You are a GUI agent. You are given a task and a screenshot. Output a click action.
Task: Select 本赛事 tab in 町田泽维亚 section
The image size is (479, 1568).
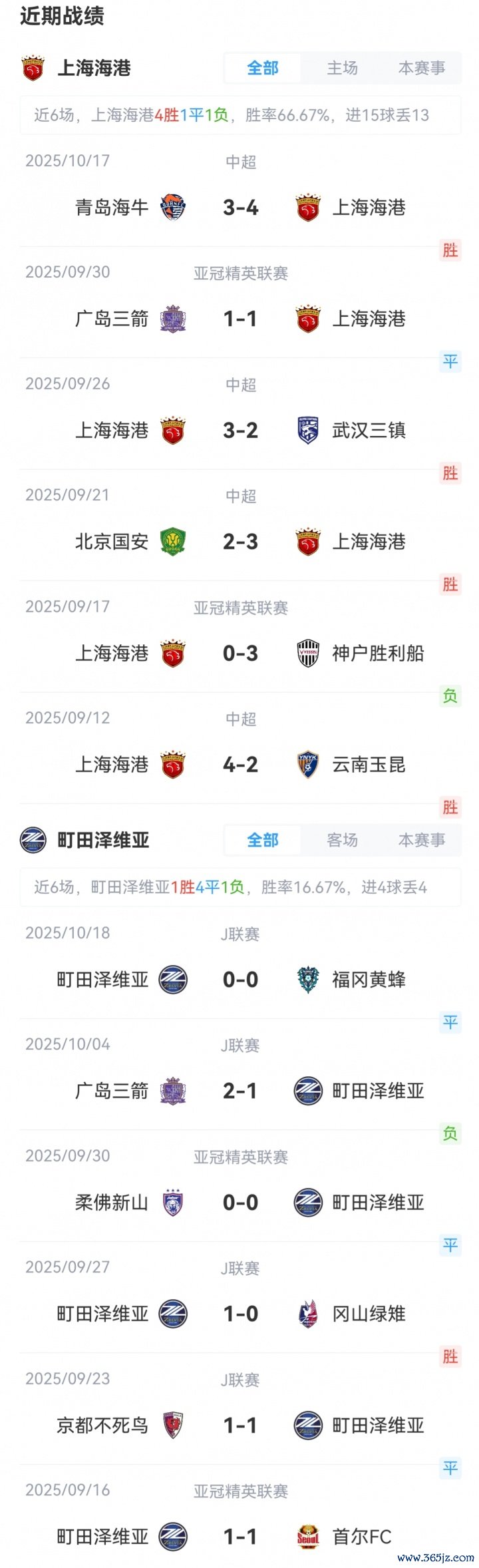(x=422, y=840)
